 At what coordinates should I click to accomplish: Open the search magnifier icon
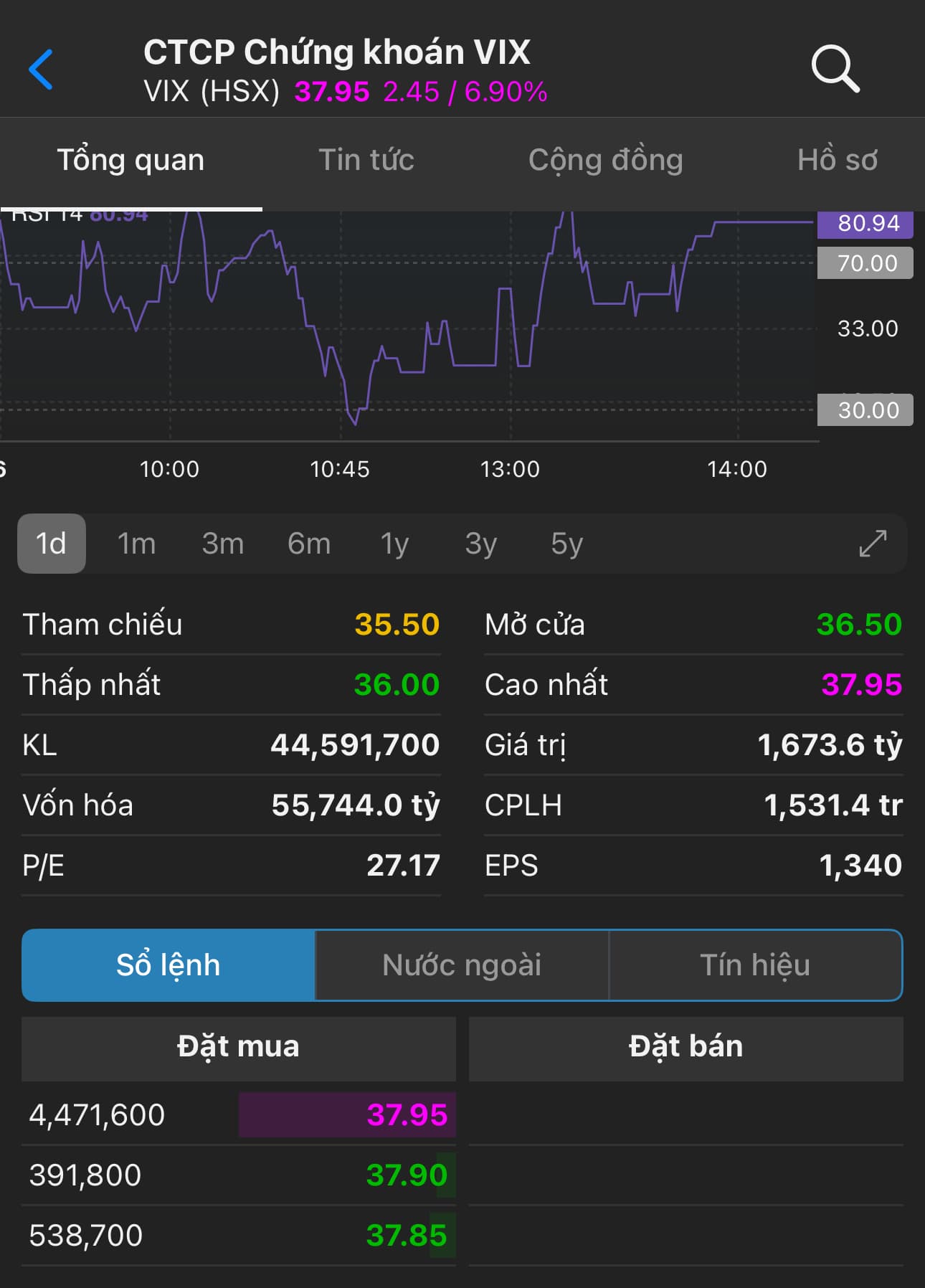pos(835,70)
